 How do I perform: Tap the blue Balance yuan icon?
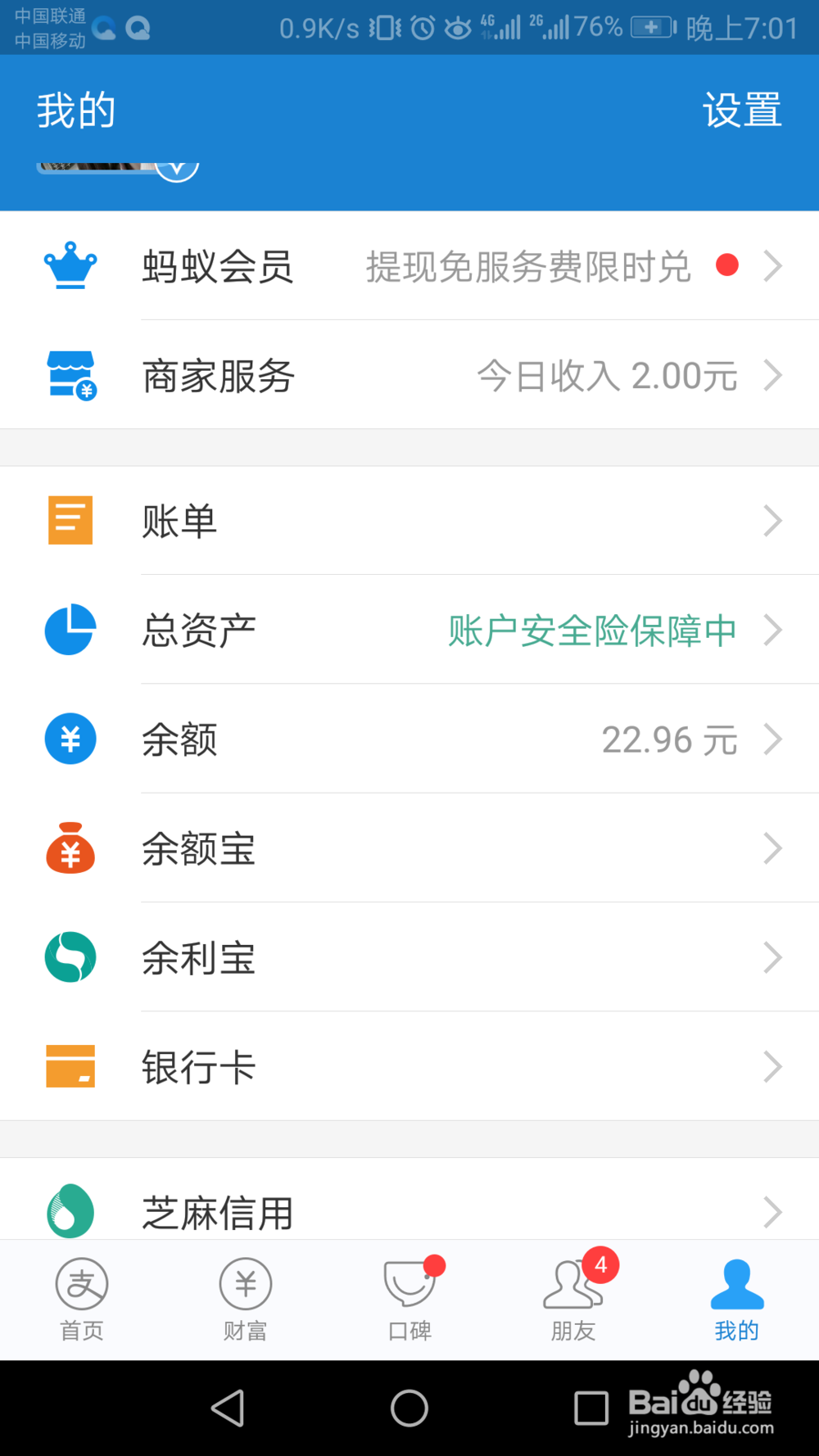pos(70,739)
